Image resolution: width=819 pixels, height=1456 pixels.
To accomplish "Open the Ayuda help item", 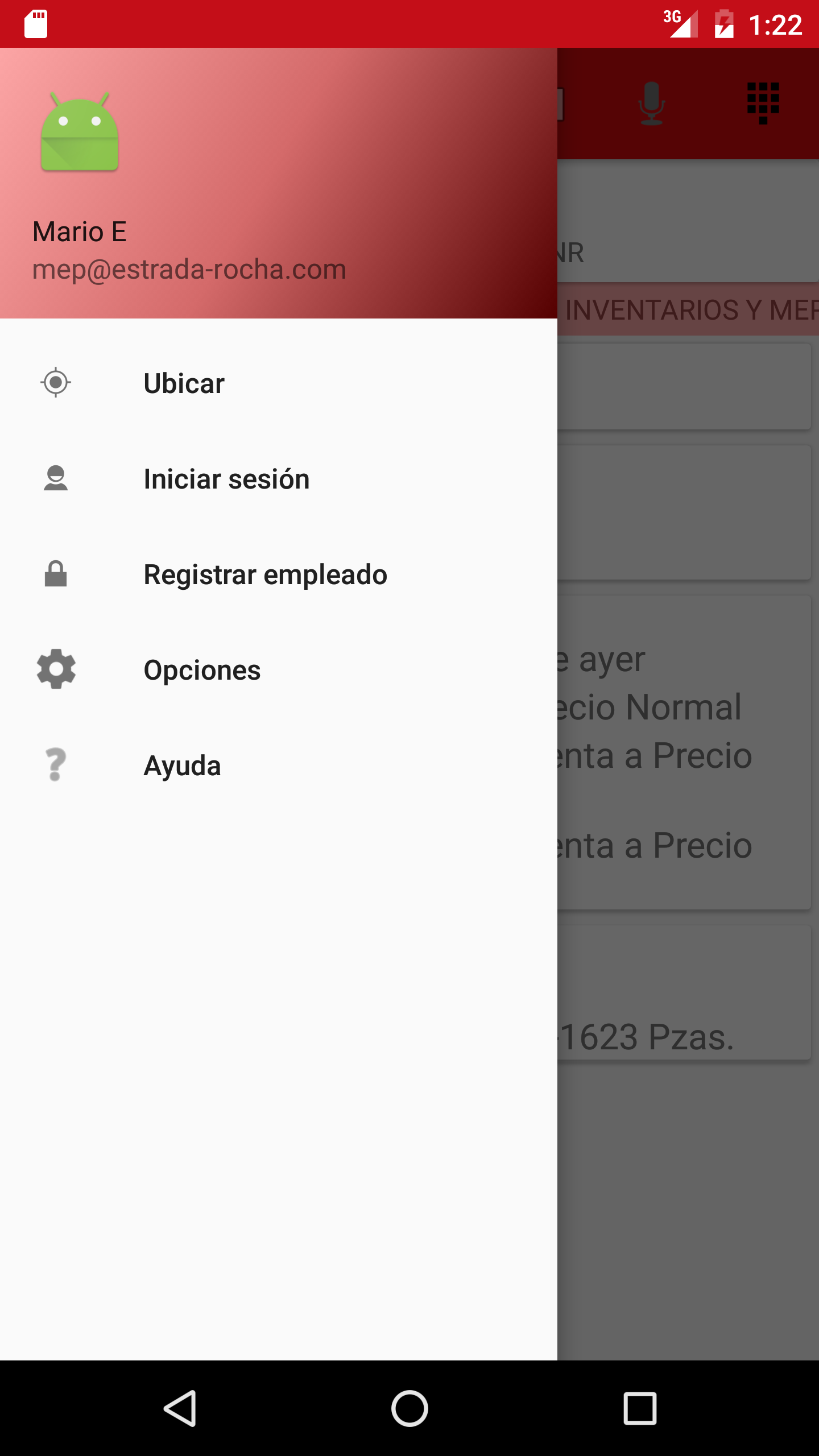I will pyautogui.click(x=279, y=766).
